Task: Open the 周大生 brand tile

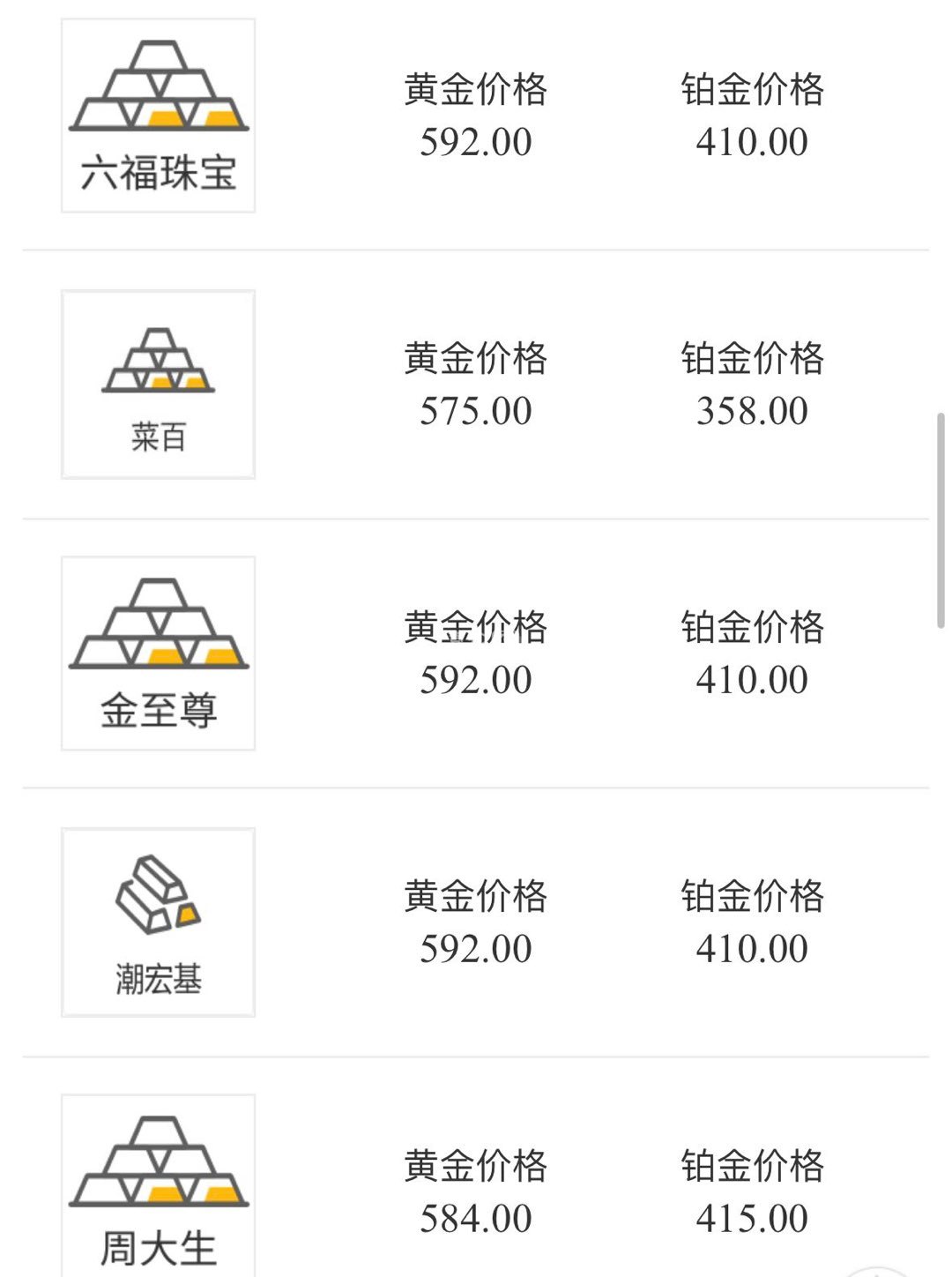Action: point(158,1186)
